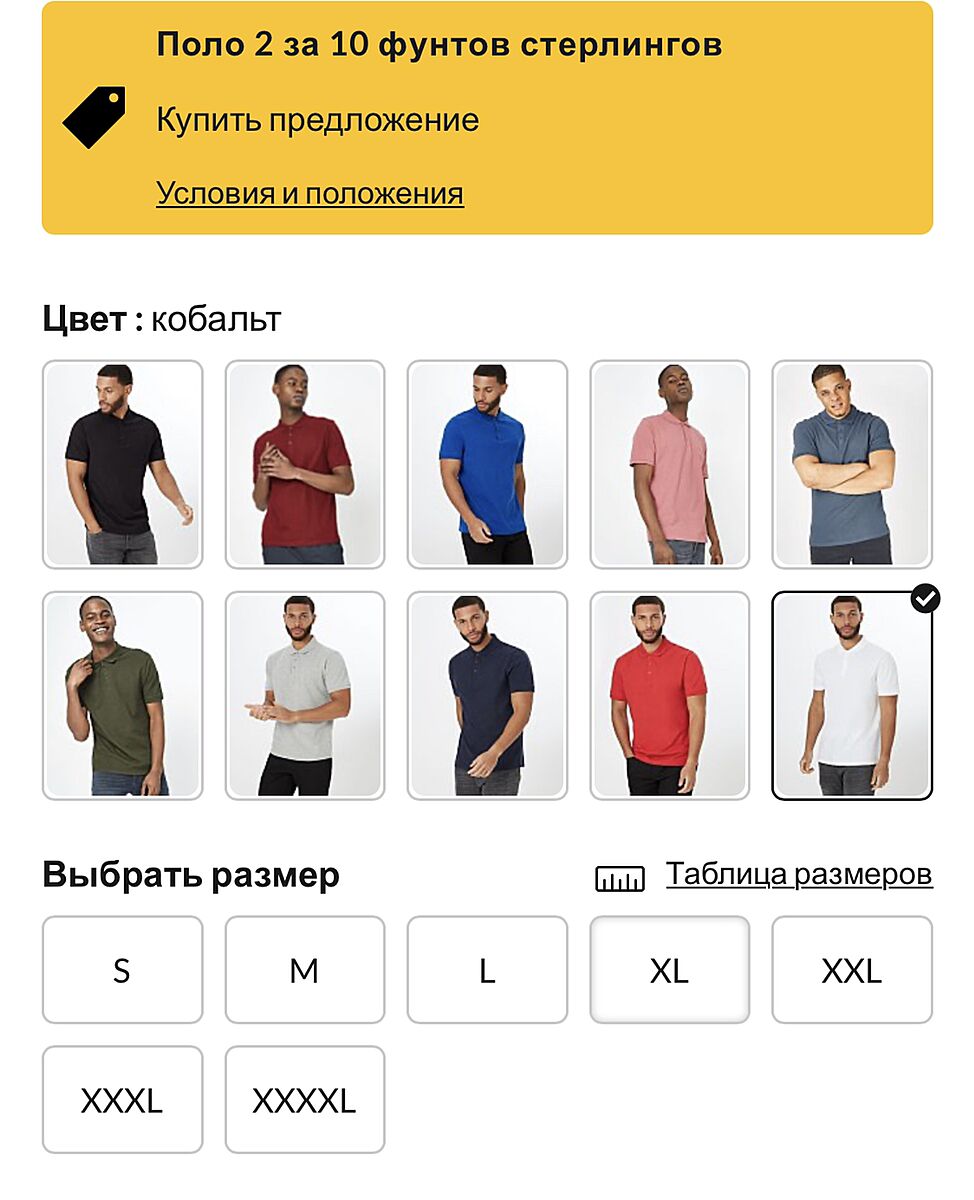974x1200 pixels.
Task: Choose the grey-blue polo color
Action: tap(851, 464)
